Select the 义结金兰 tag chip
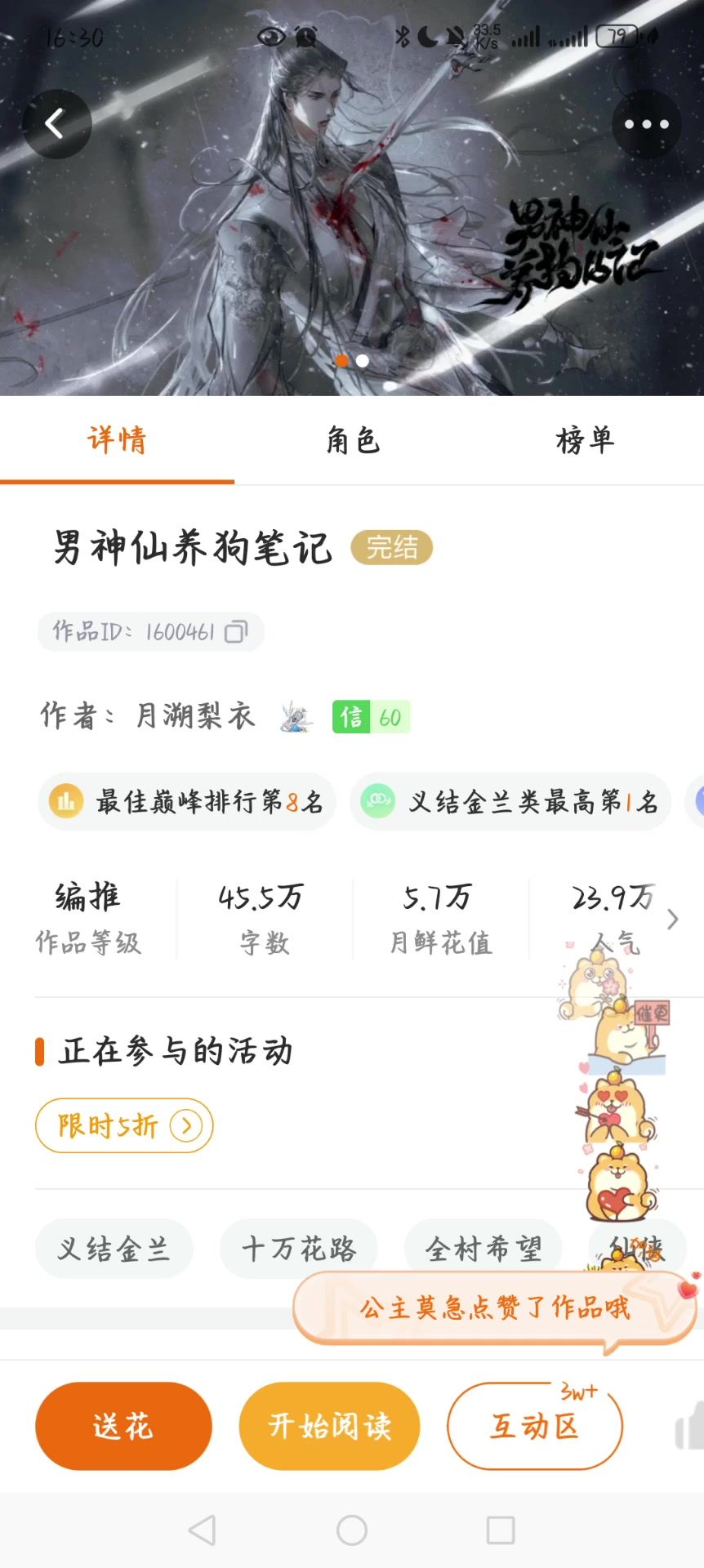This screenshot has height=1568, width=704. tap(114, 1249)
